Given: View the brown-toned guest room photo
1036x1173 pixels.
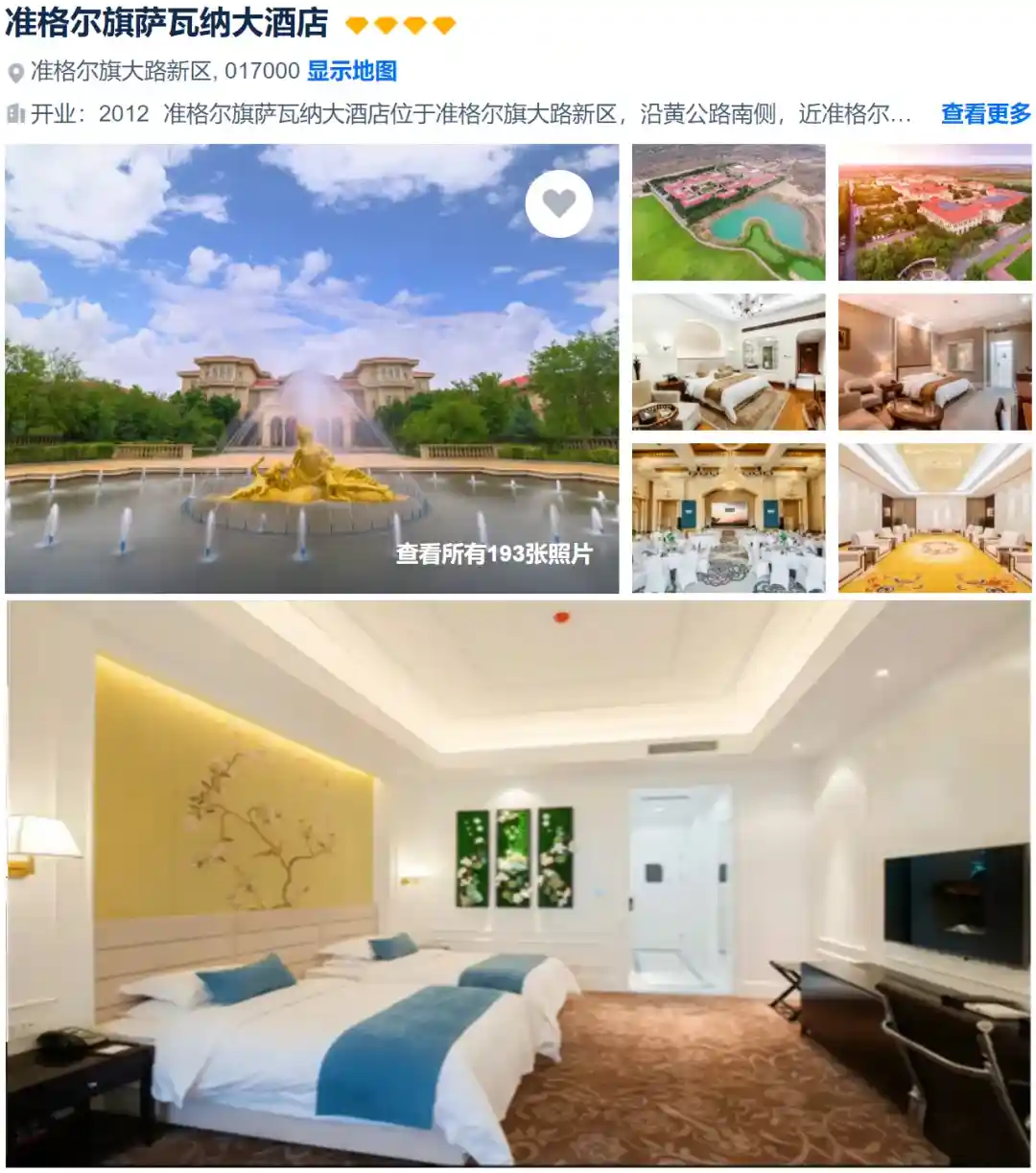Looking at the screenshot, I should point(934,362).
